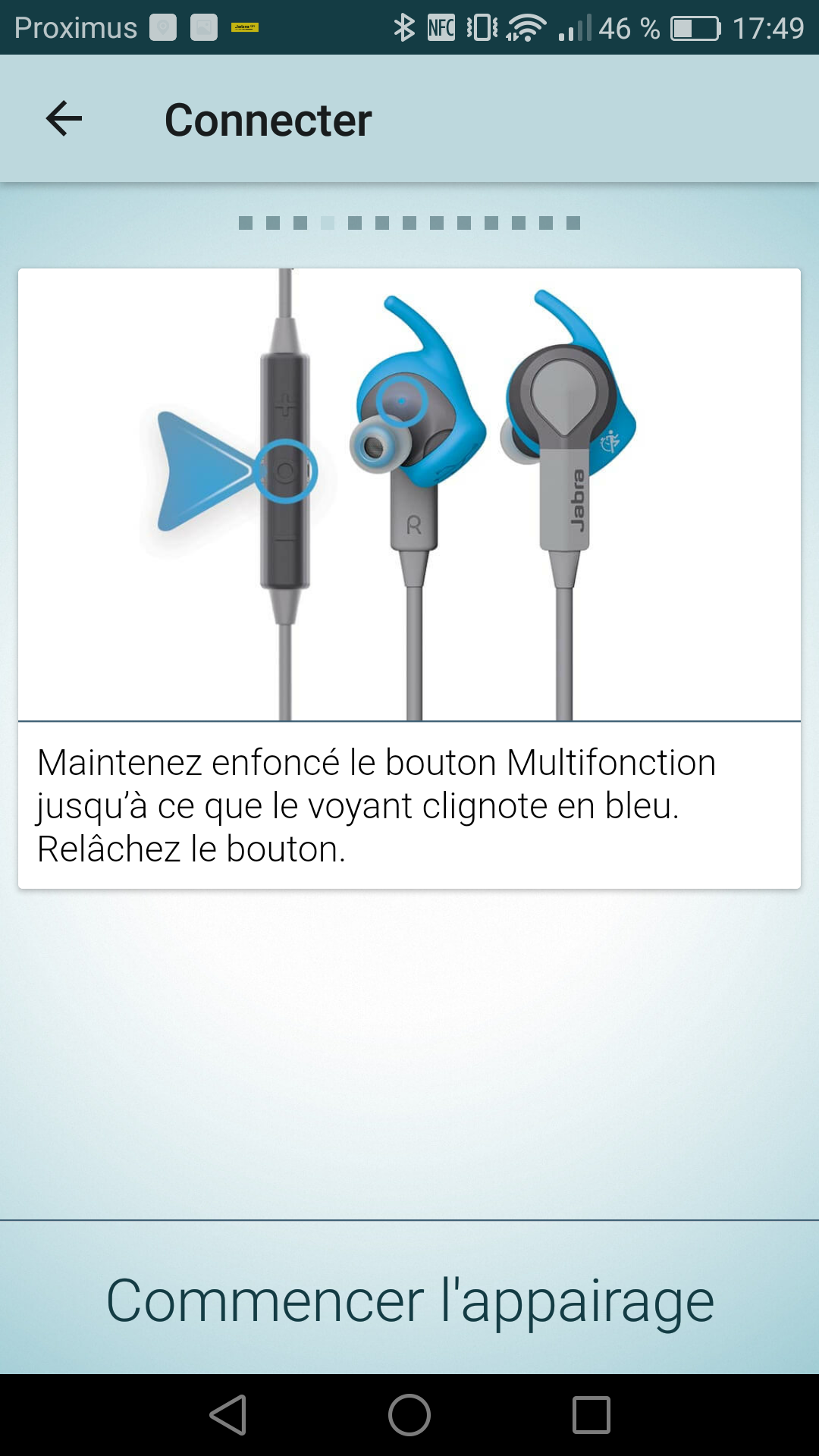The image size is (819, 1456).
Task: Open recent apps from navigation bar
Action: pyautogui.click(x=591, y=1415)
